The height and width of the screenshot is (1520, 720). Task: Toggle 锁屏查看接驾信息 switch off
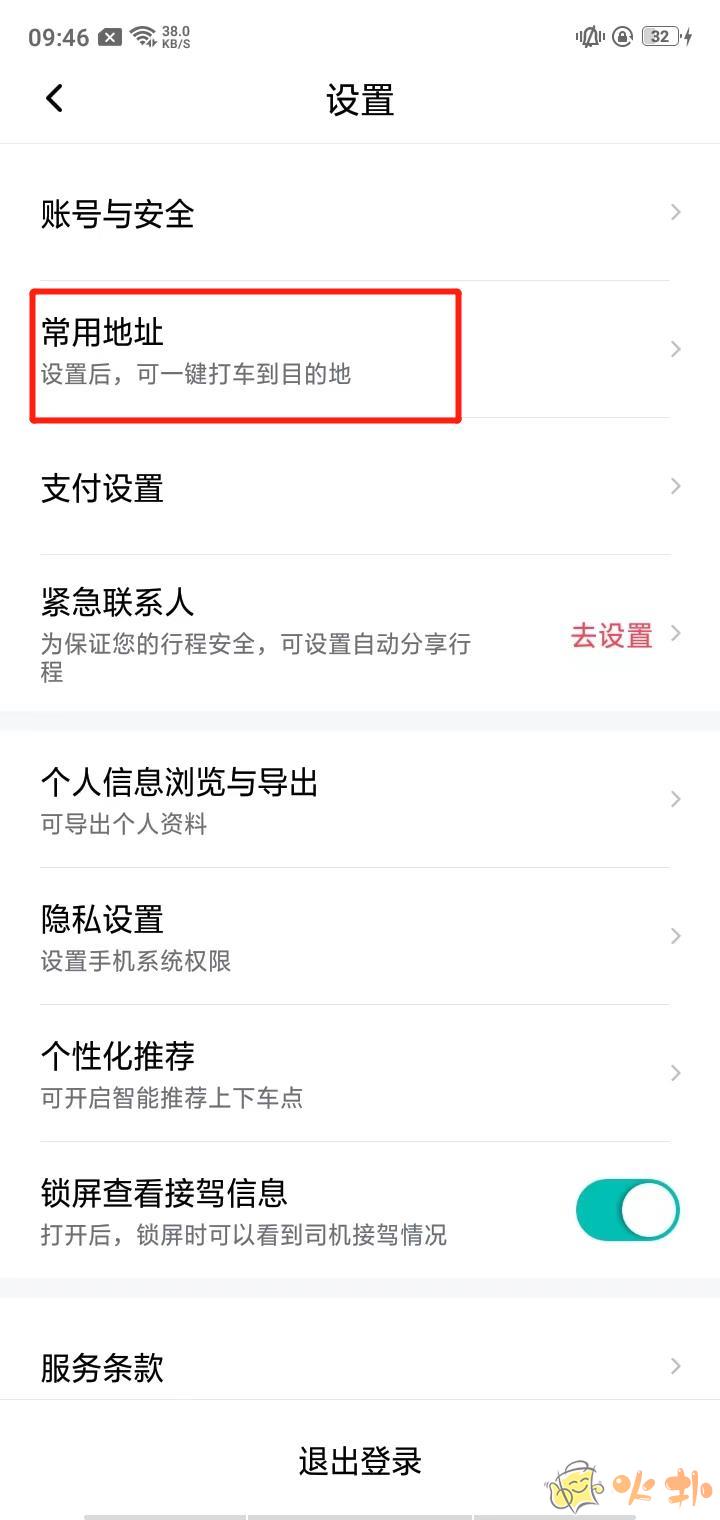(627, 1210)
